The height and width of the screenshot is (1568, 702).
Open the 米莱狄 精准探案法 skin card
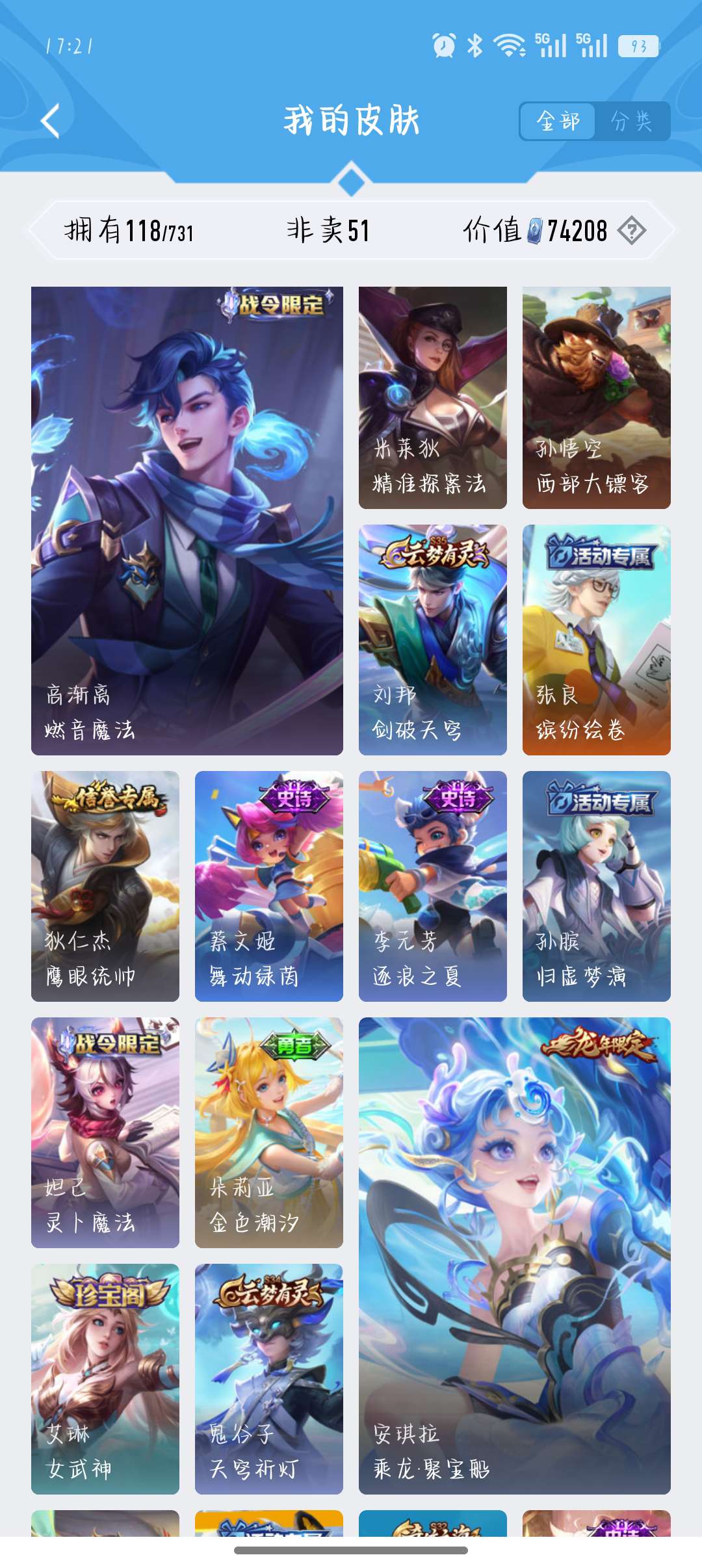click(x=433, y=397)
